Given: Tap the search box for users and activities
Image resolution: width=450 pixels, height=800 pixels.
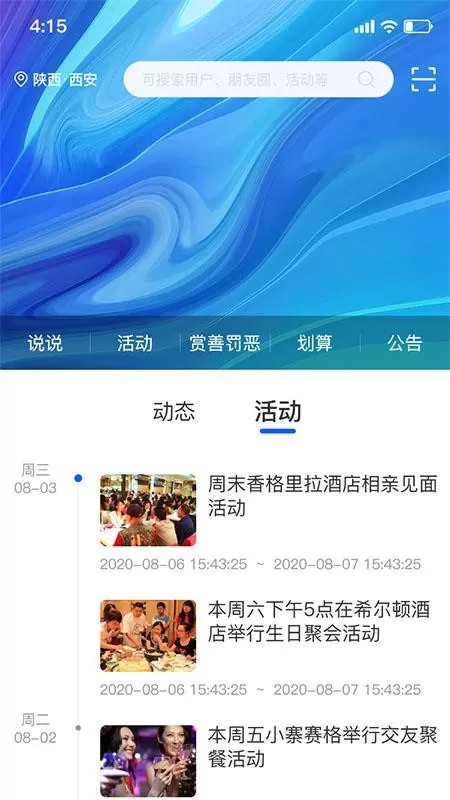Looking at the screenshot, I should 259,79.
